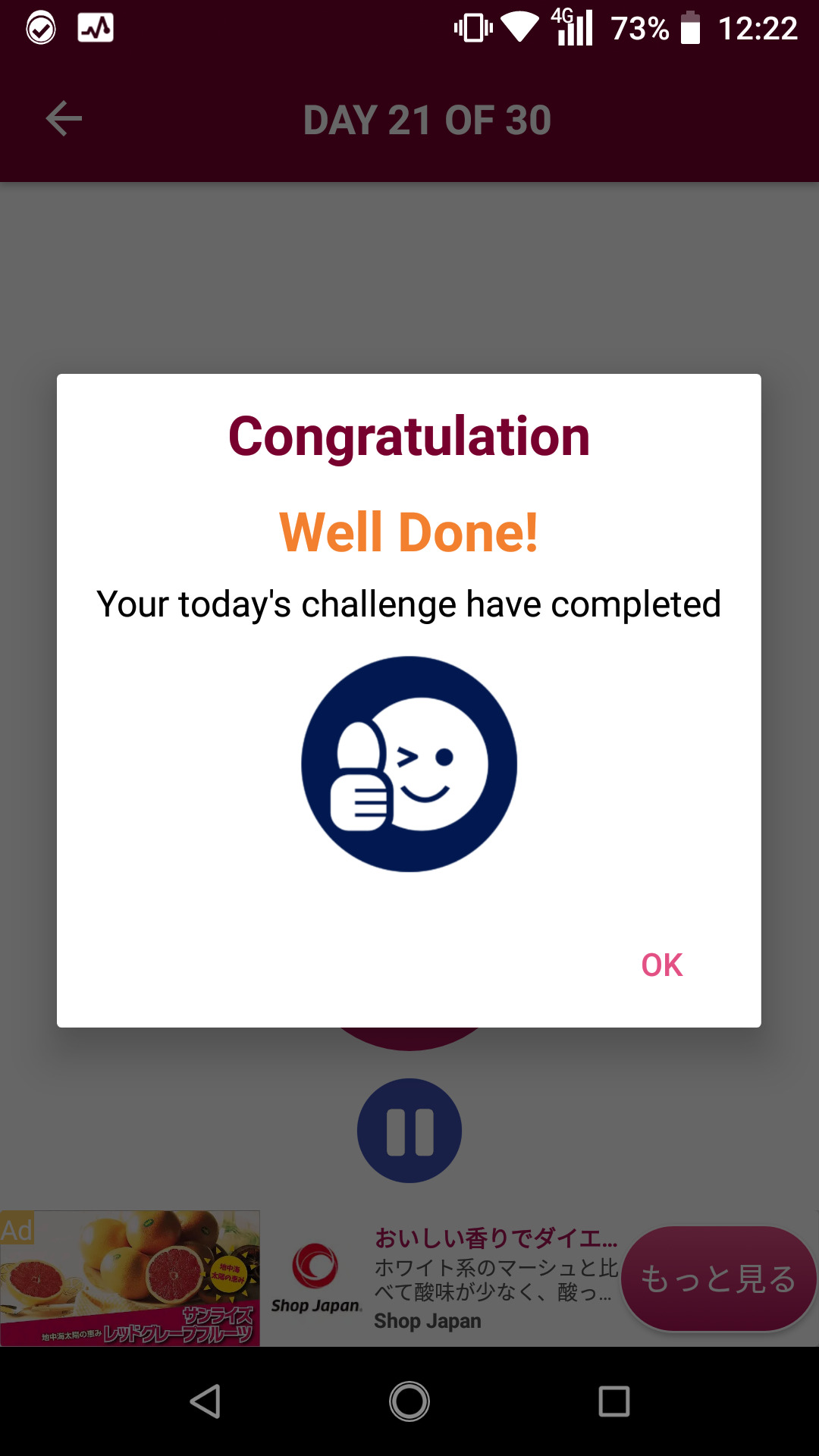This screenshot has height=1456, width=819.
Task: Tap OK to dismiss the congratulation dialog
Action: [661, 965]
